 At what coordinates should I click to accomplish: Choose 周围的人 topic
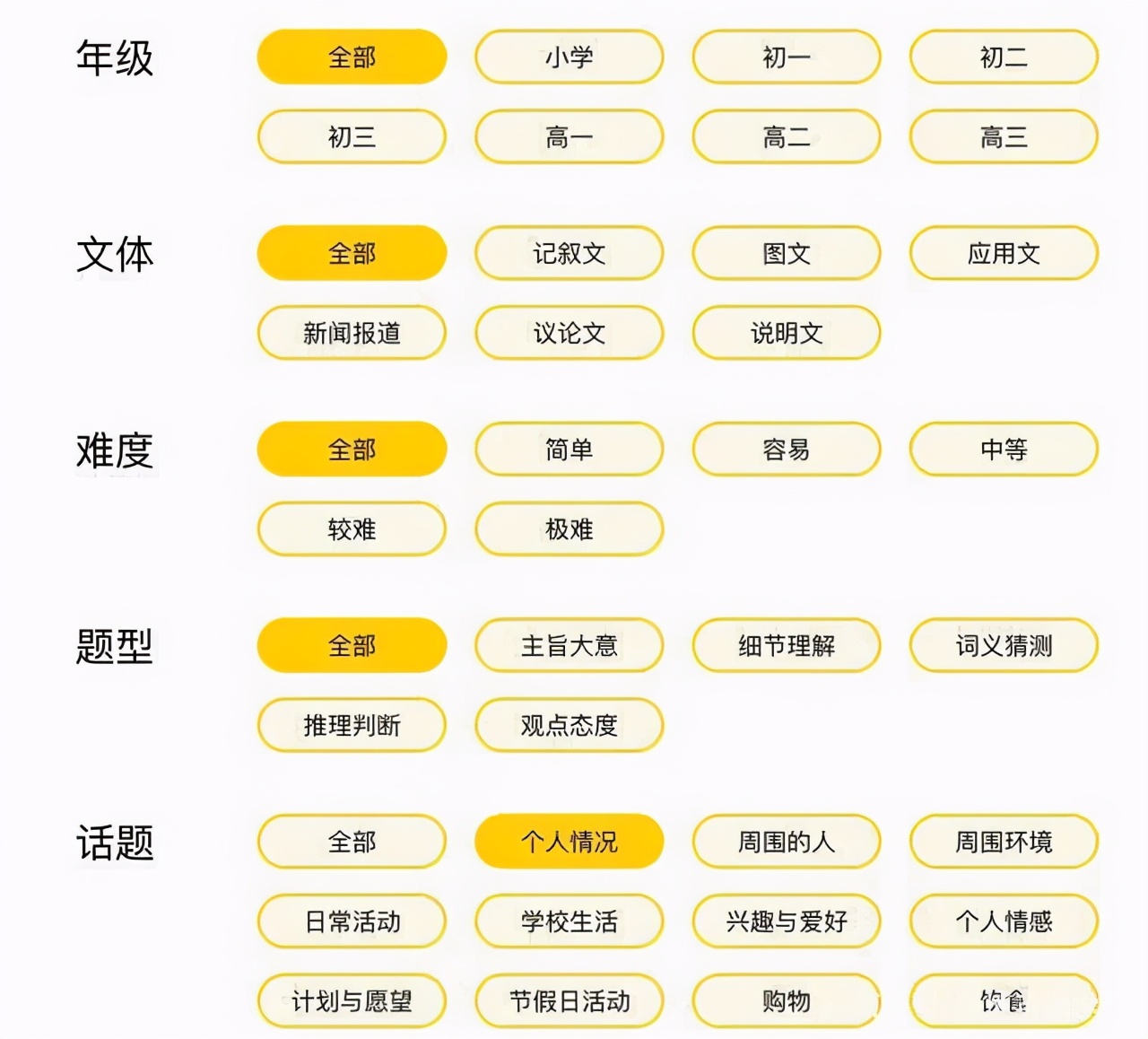[786, 843]
